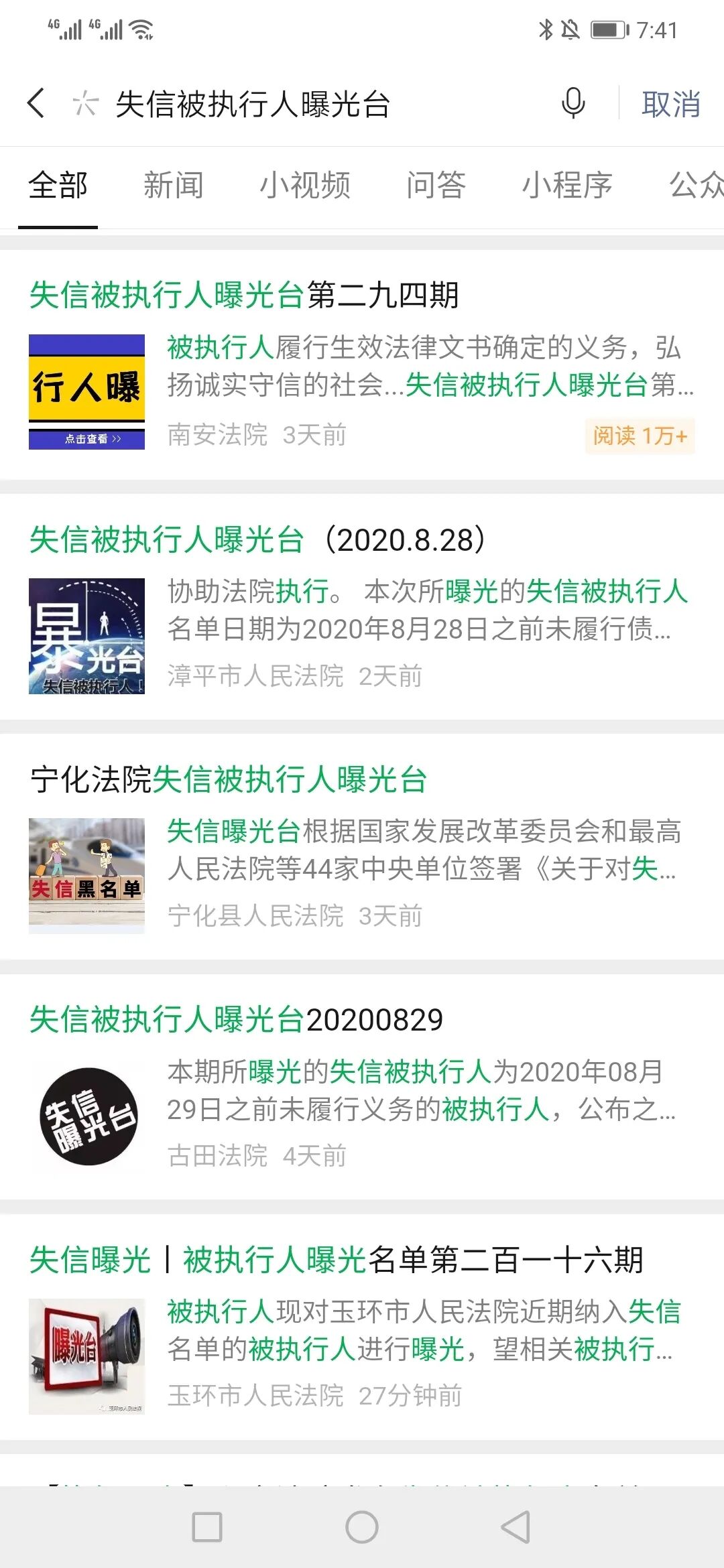Open recent apps from navigation bar

[x=207, y=1528]
